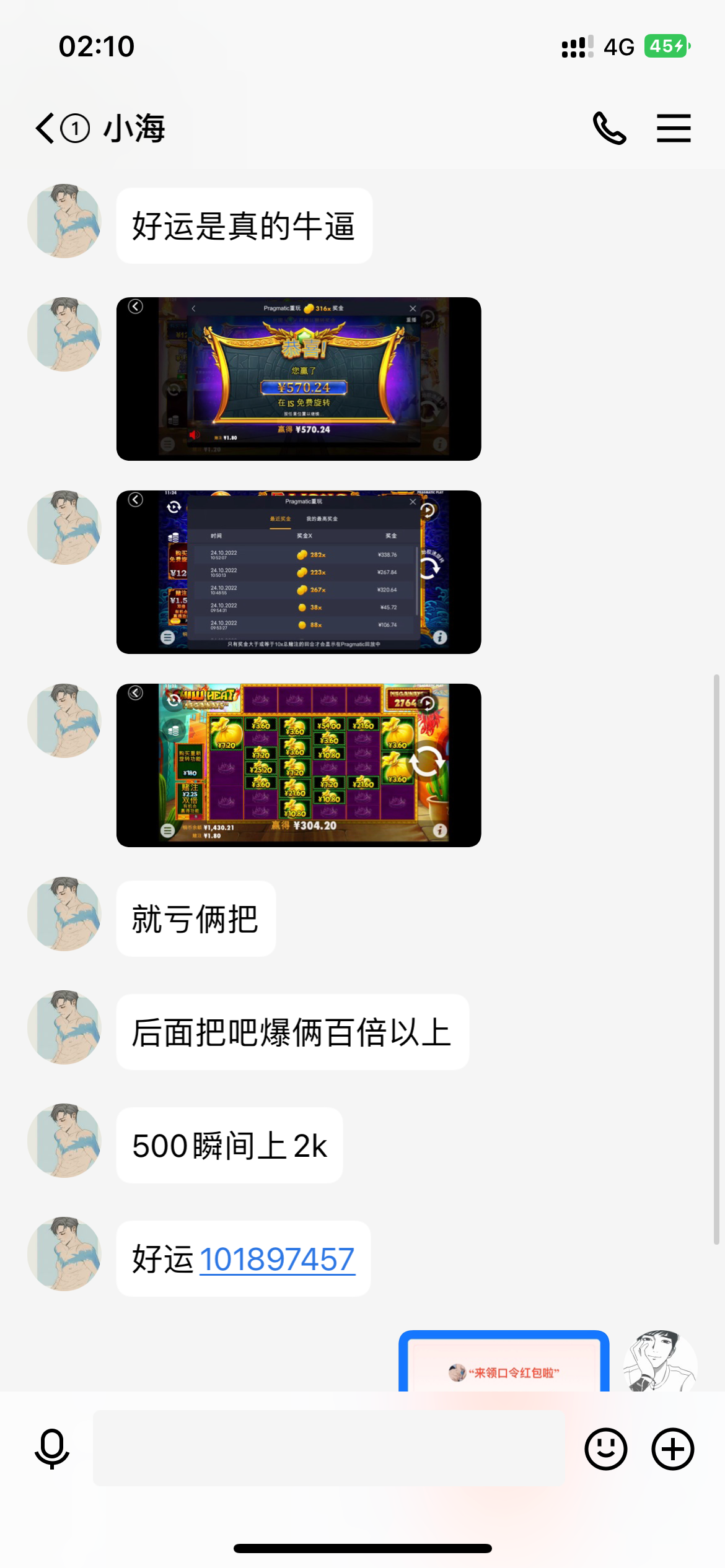
Task: Focus the message text field
Action: click(328, 1449)
